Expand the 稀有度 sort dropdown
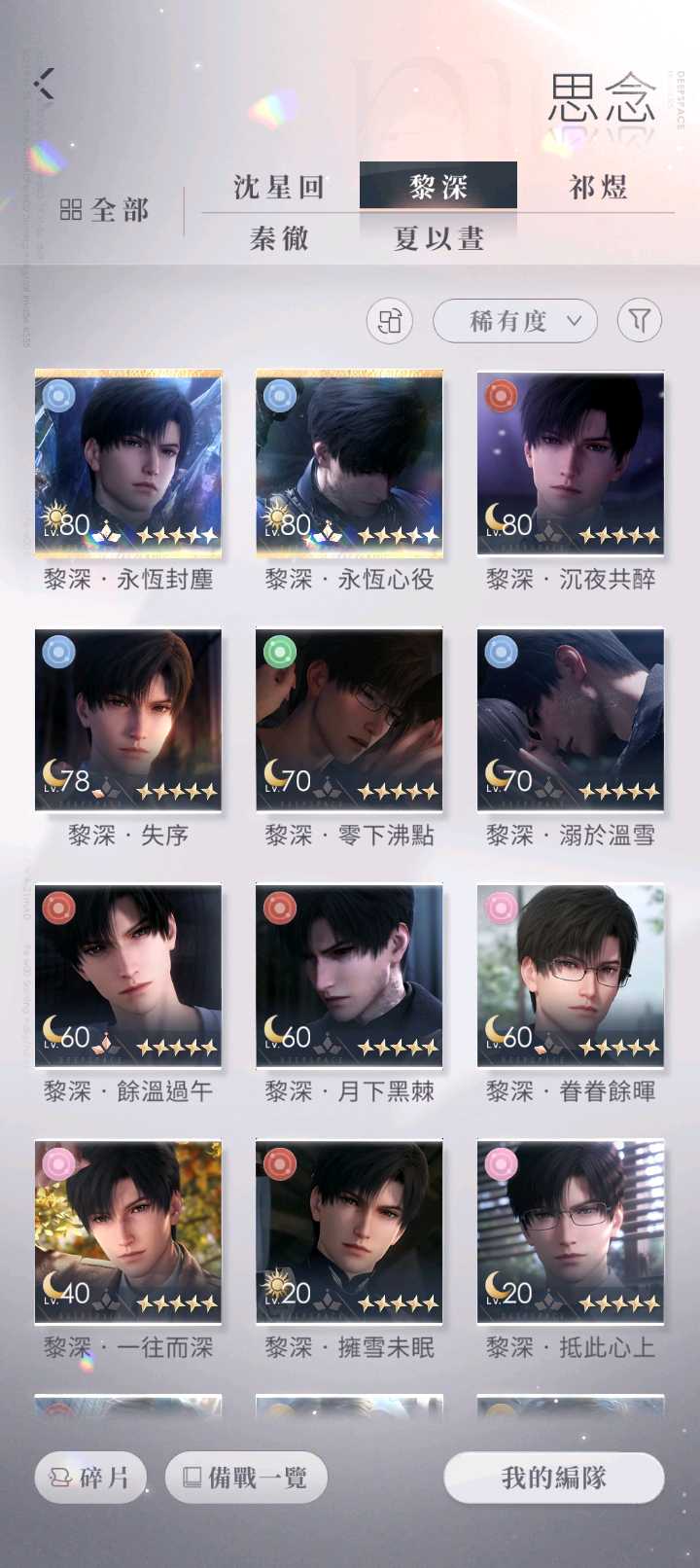 (x=514, y=320)
